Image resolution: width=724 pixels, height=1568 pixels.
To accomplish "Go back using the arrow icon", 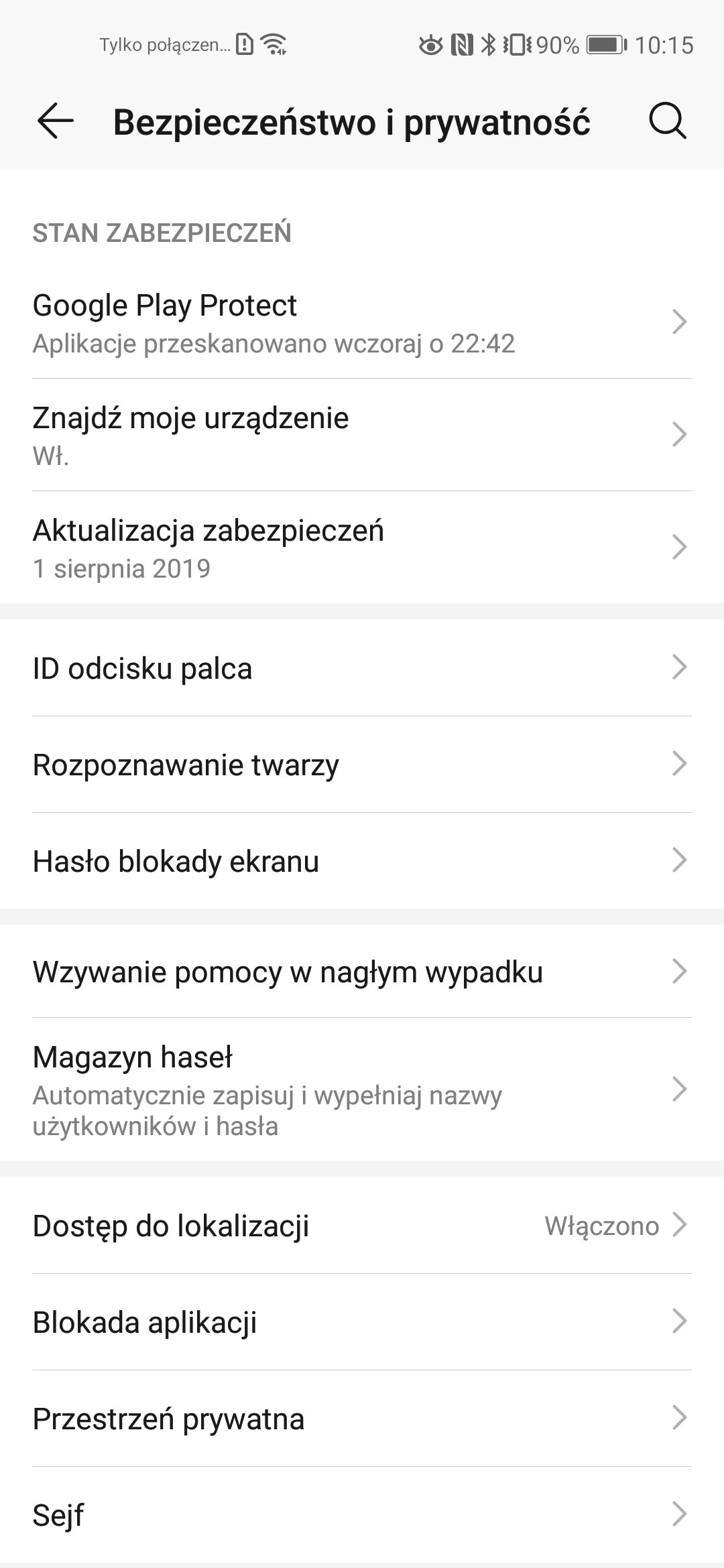I will point(55,122).
